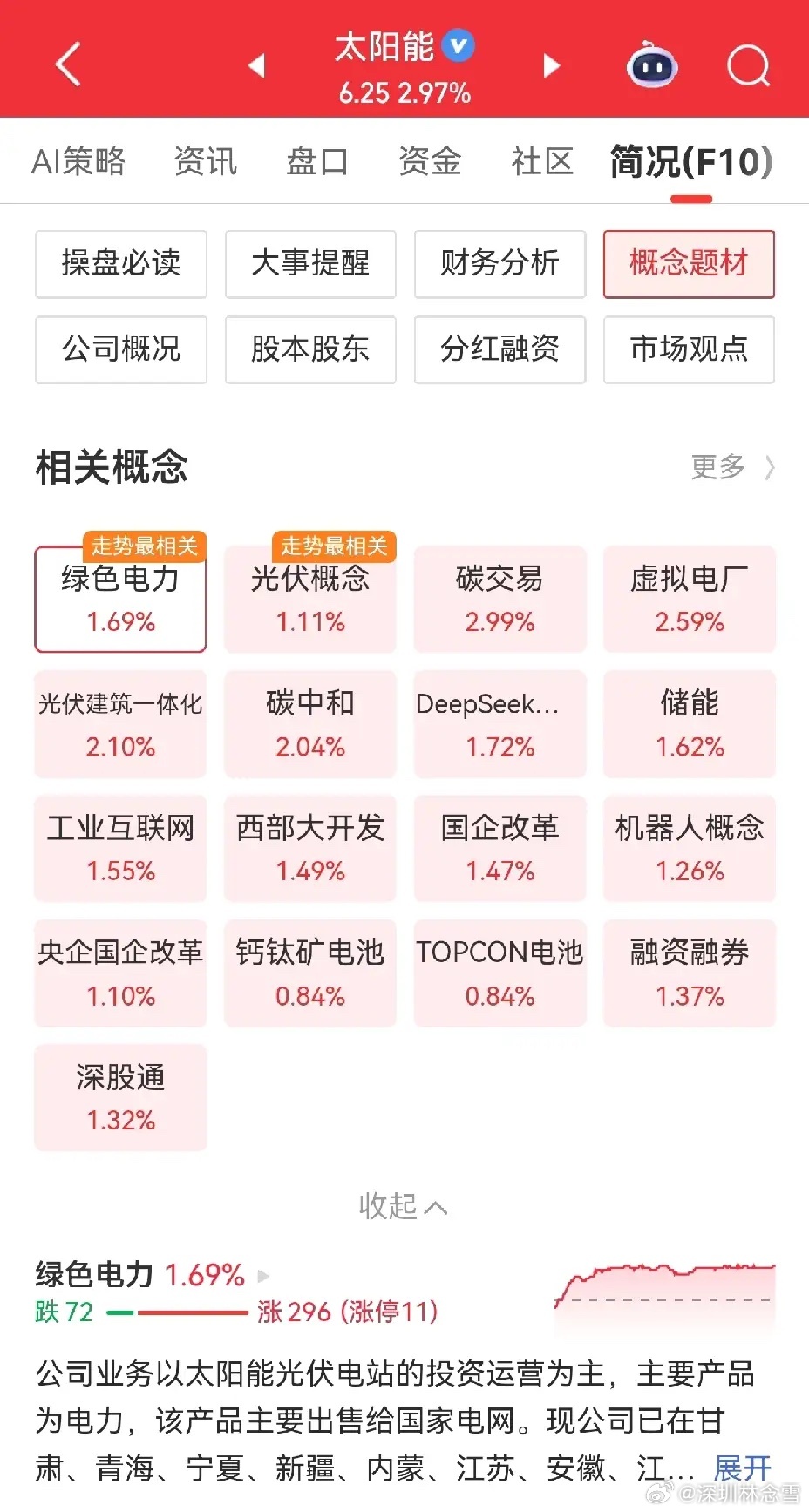
Task: Select the 光伏概念 concept tile
Action: point(309,600)
